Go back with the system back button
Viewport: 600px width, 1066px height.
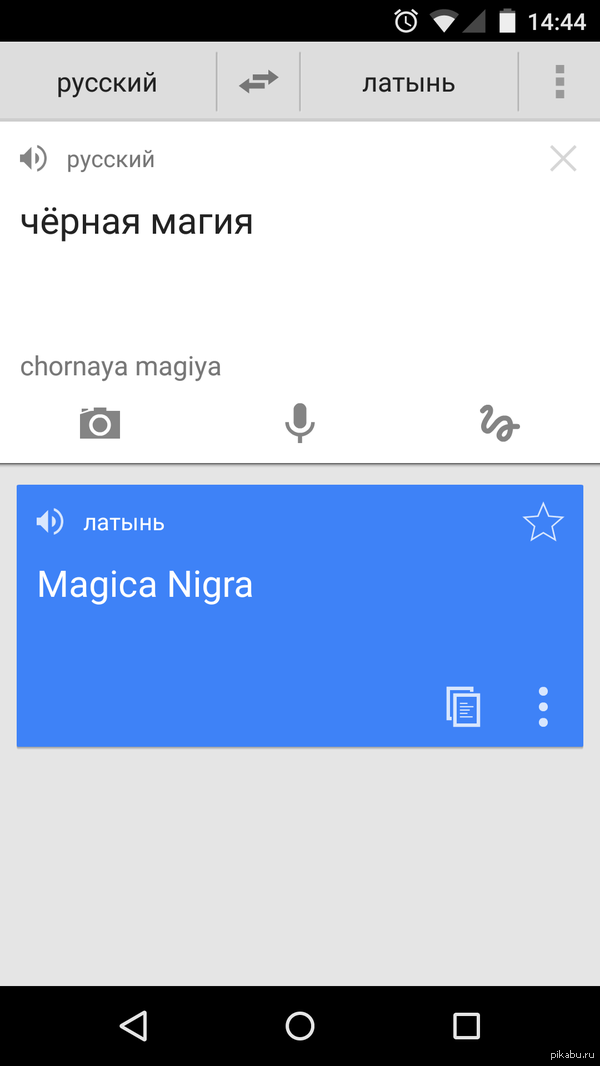click(x=133, y=1025)
